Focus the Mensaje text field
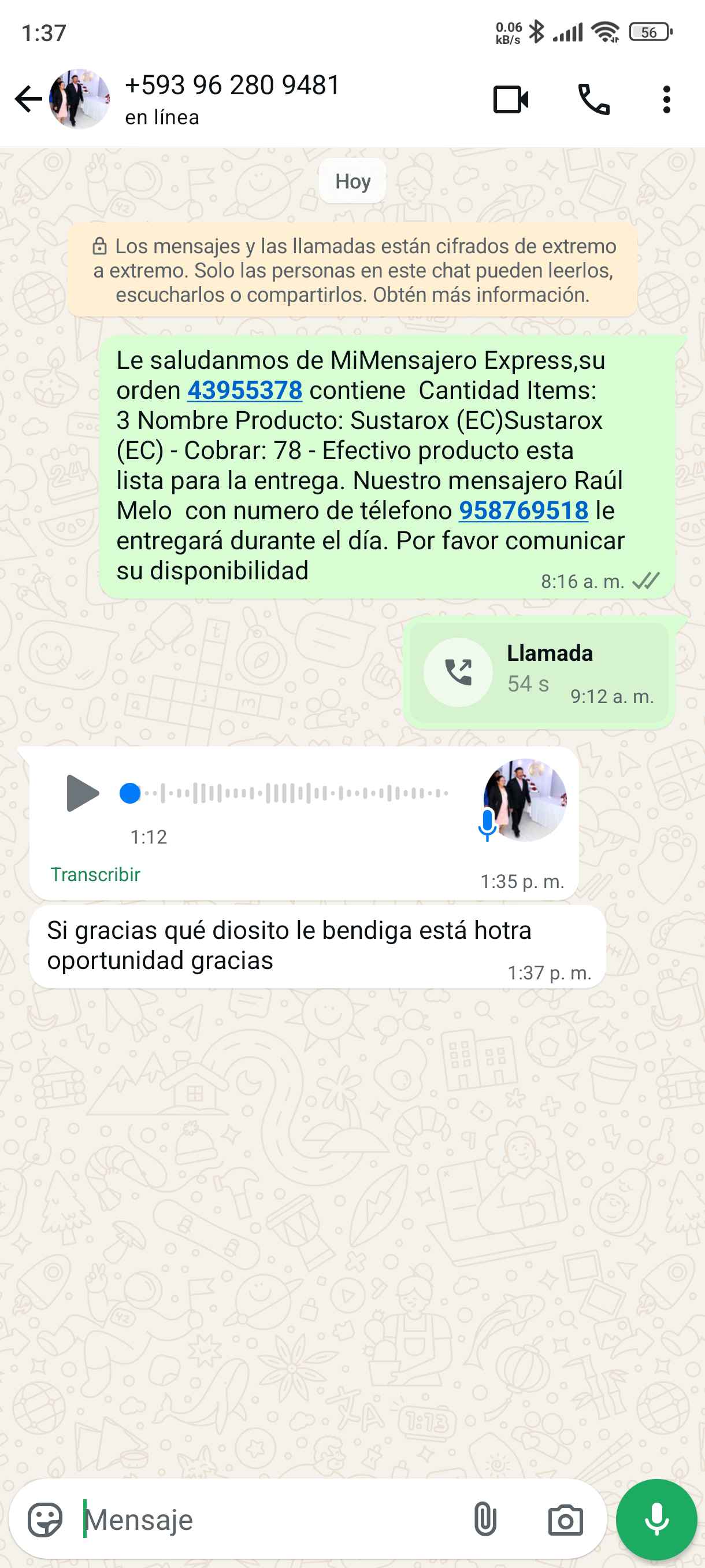 coord(268,1519)
